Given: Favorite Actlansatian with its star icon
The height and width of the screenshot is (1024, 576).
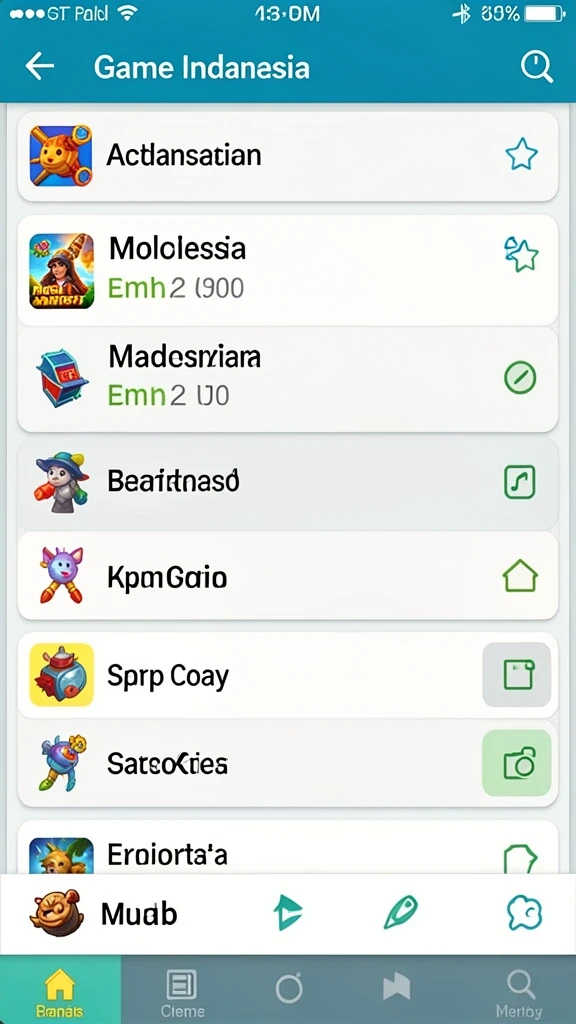Looking at the screenshot, I should tap(521, 155).
